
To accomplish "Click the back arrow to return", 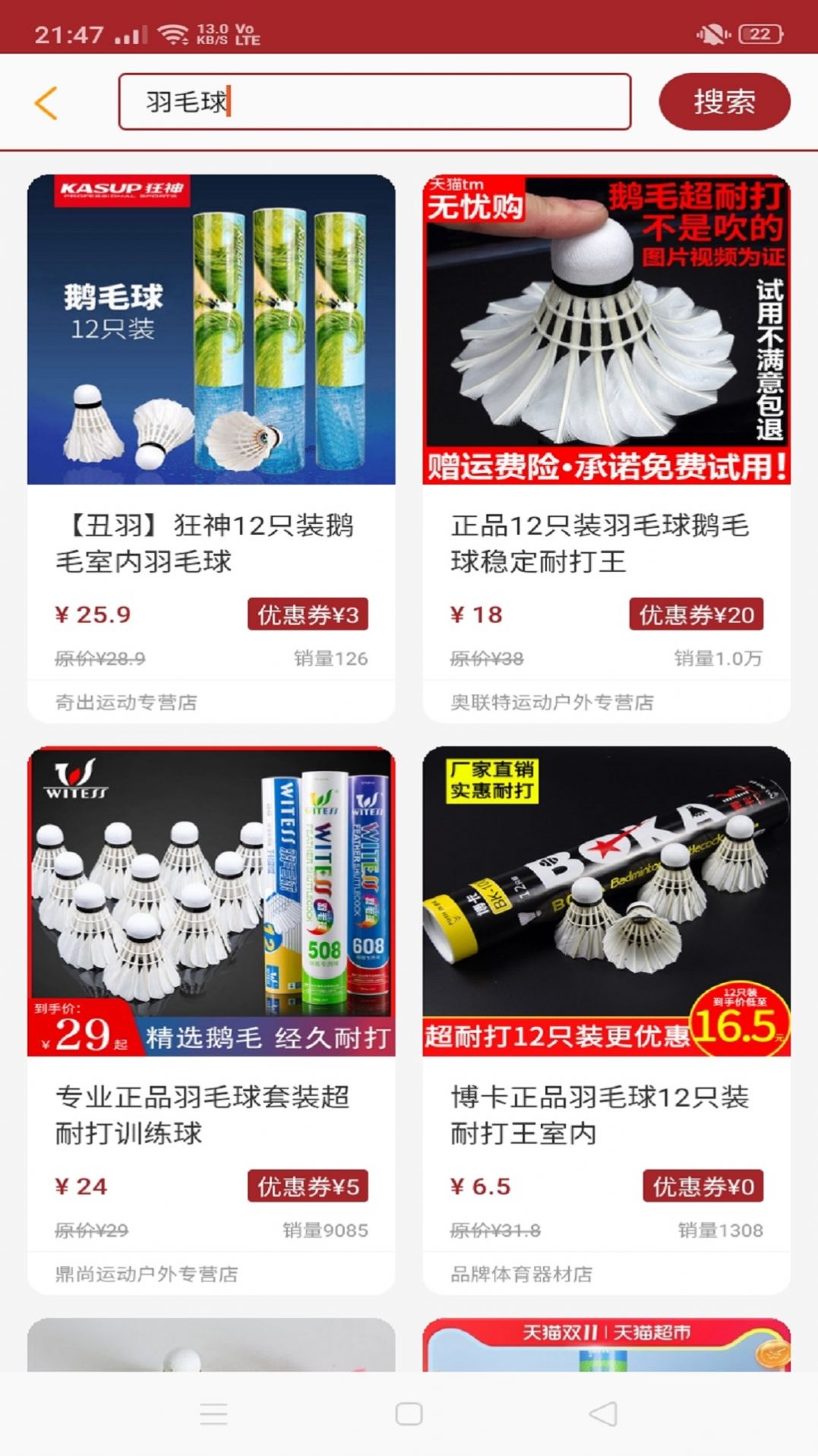I will click(x=47, y=102).
